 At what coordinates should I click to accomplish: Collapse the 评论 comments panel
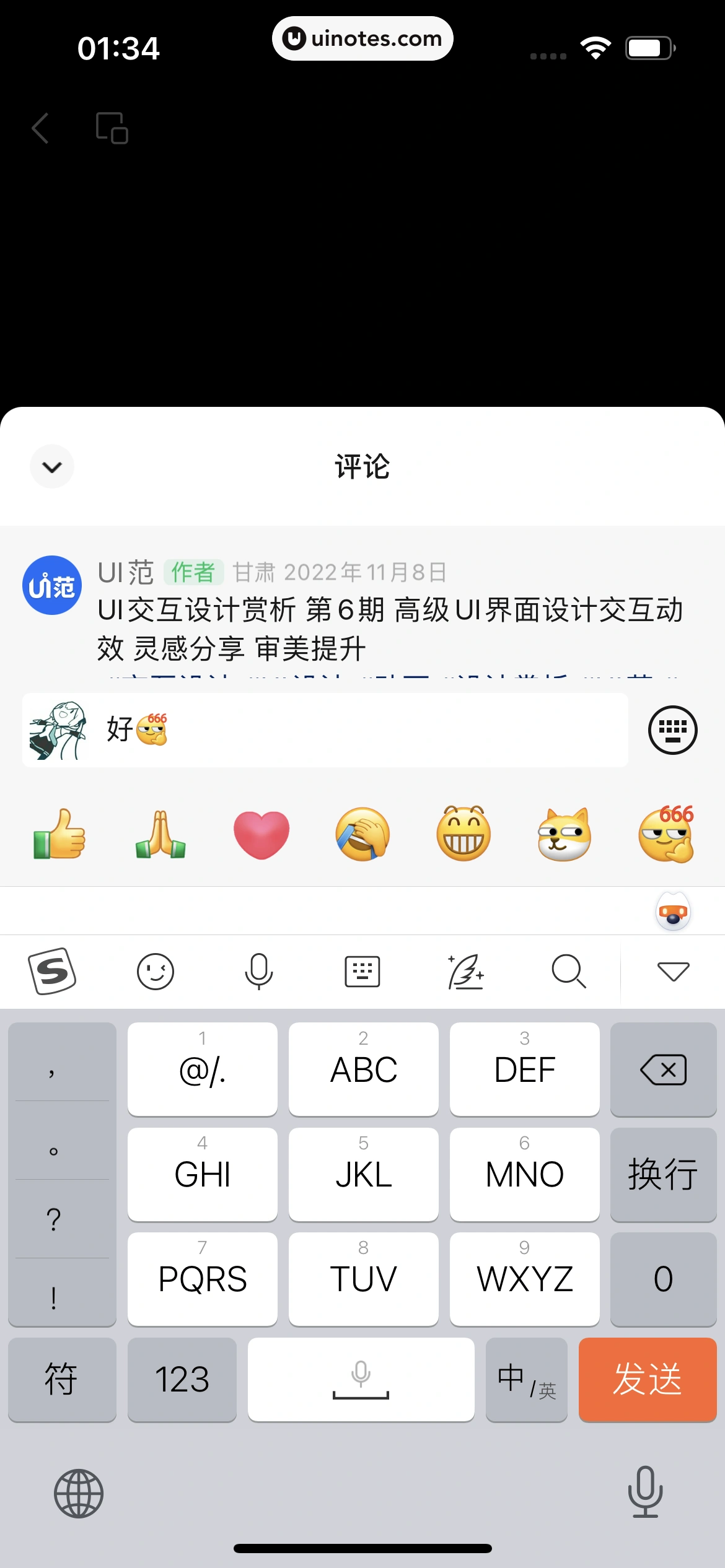52,466
